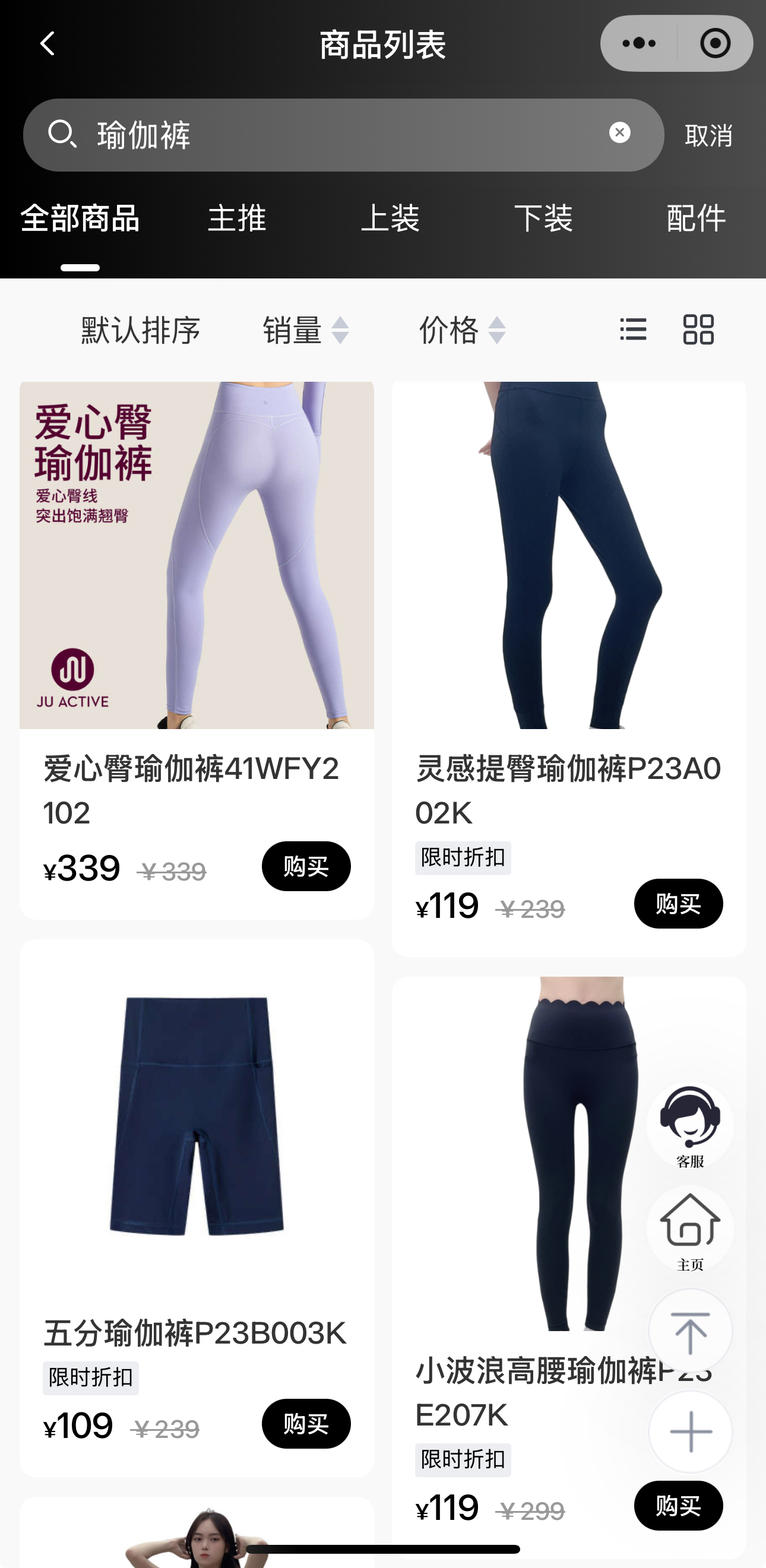This screenshot has width=766, height=1568.
Task: Expand the 销量 descending sort arrow
Action: click(341, 336)
